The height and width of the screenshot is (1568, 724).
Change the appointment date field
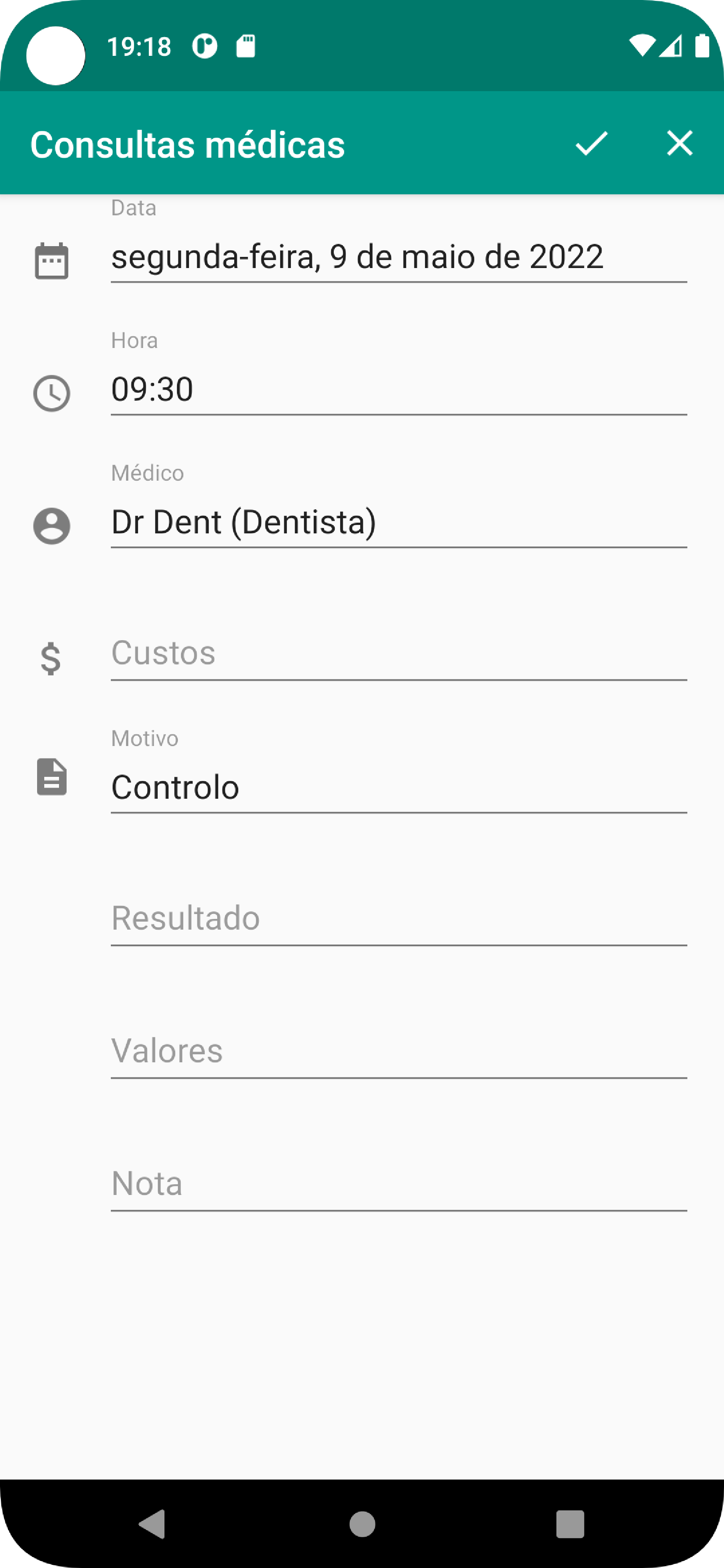tap(398, 257)
